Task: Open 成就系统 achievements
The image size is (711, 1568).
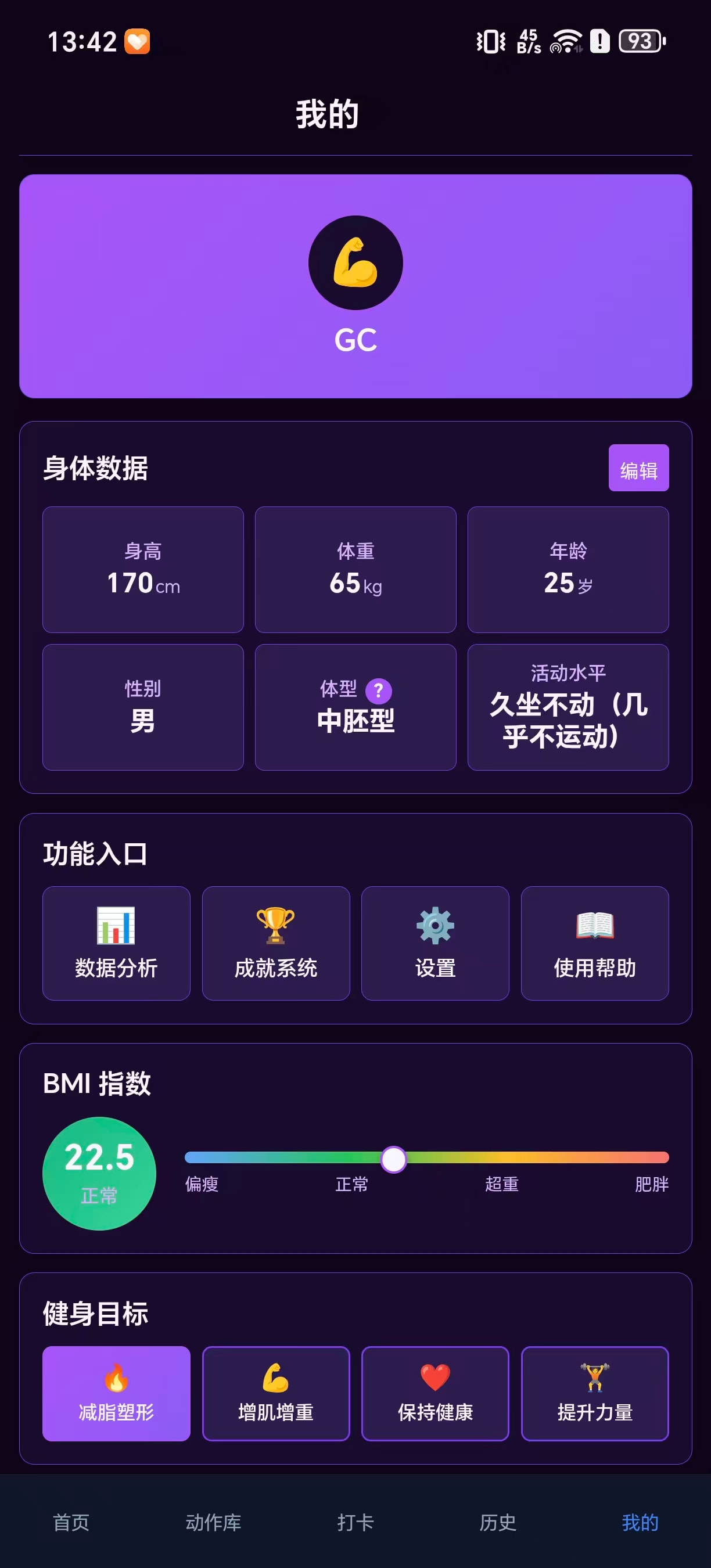Action: (276, 943)
